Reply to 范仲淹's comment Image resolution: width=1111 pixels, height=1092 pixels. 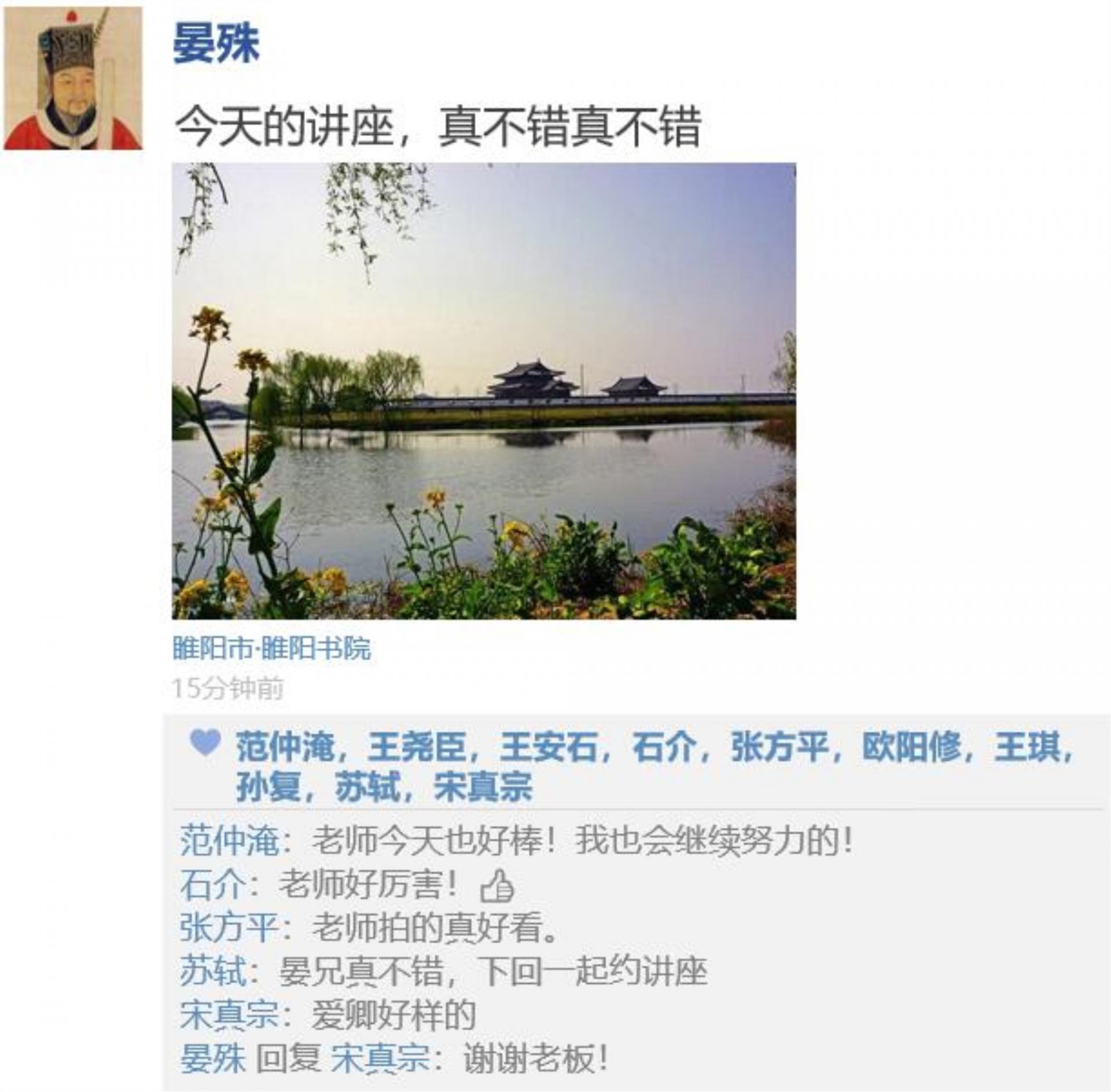pos(582,842)
